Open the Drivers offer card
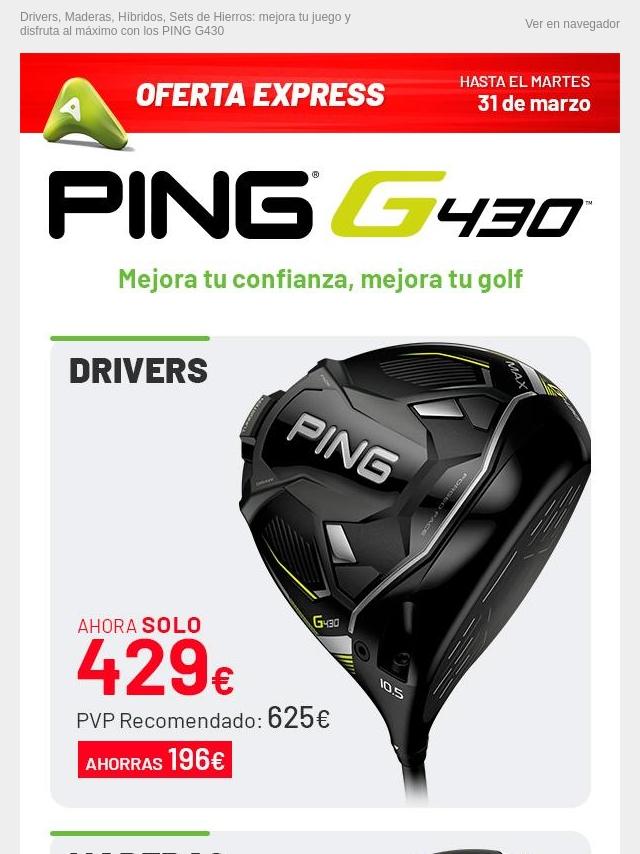This screenshot has height=854, width=640. point(320,572)
